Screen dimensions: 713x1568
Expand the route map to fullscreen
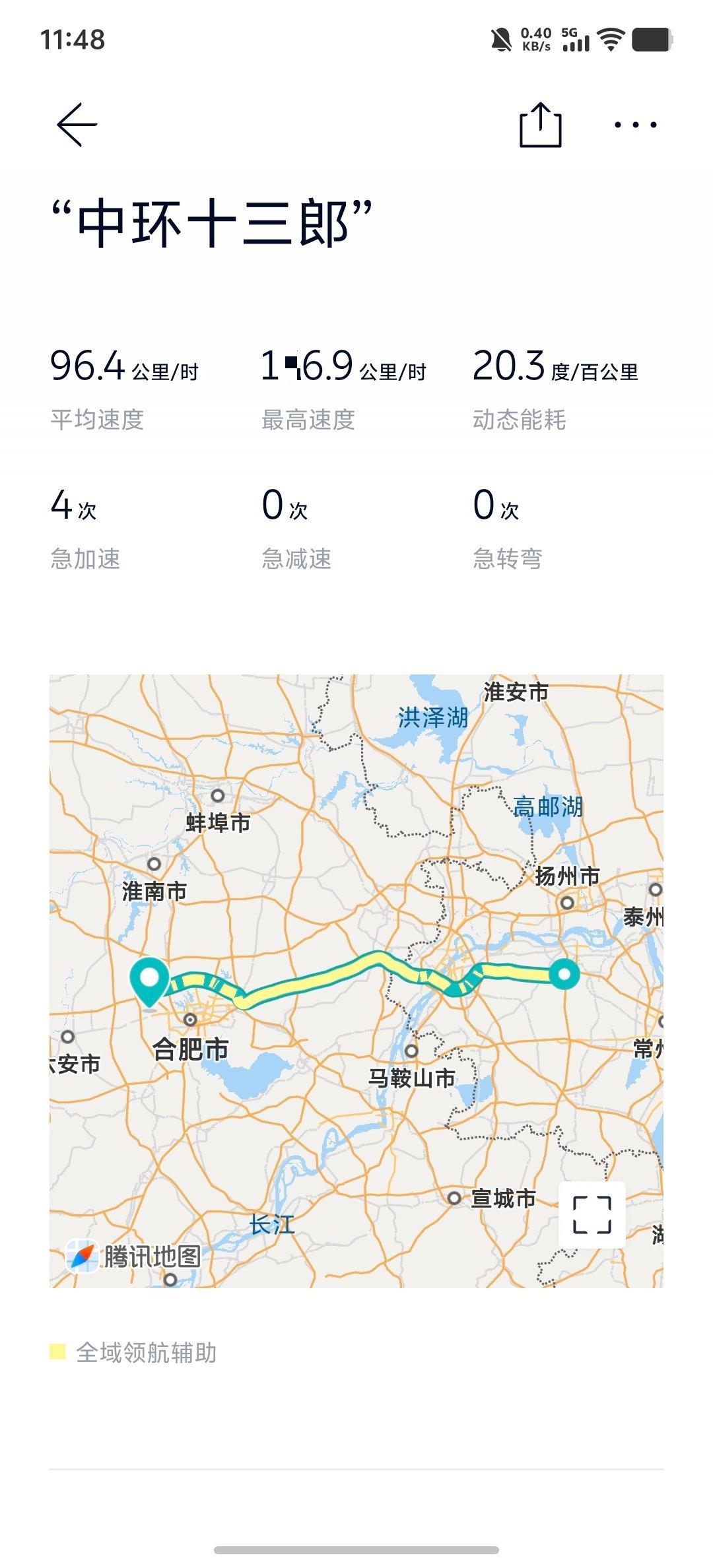592,1214
